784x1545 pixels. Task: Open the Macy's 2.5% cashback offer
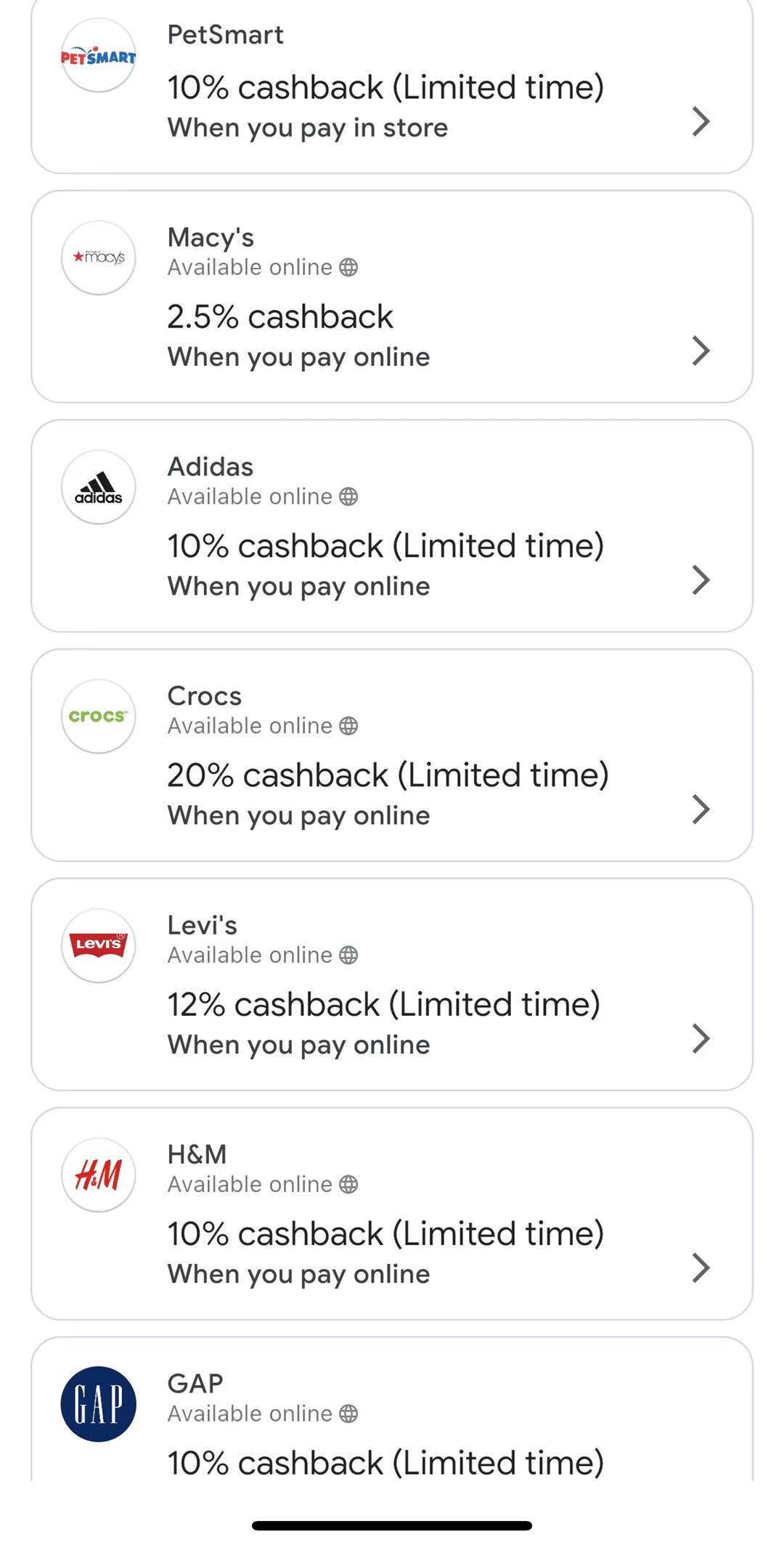392,296
